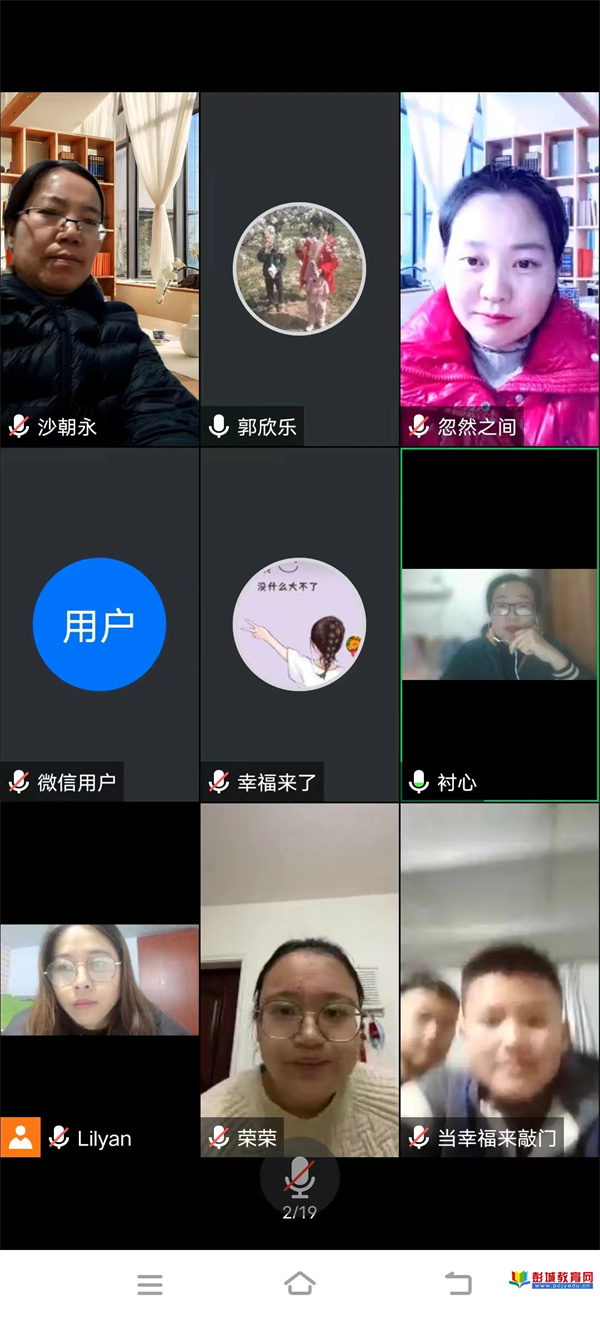Open 忽然之间's video tile

pyautogui.click(x=500, y=268)
